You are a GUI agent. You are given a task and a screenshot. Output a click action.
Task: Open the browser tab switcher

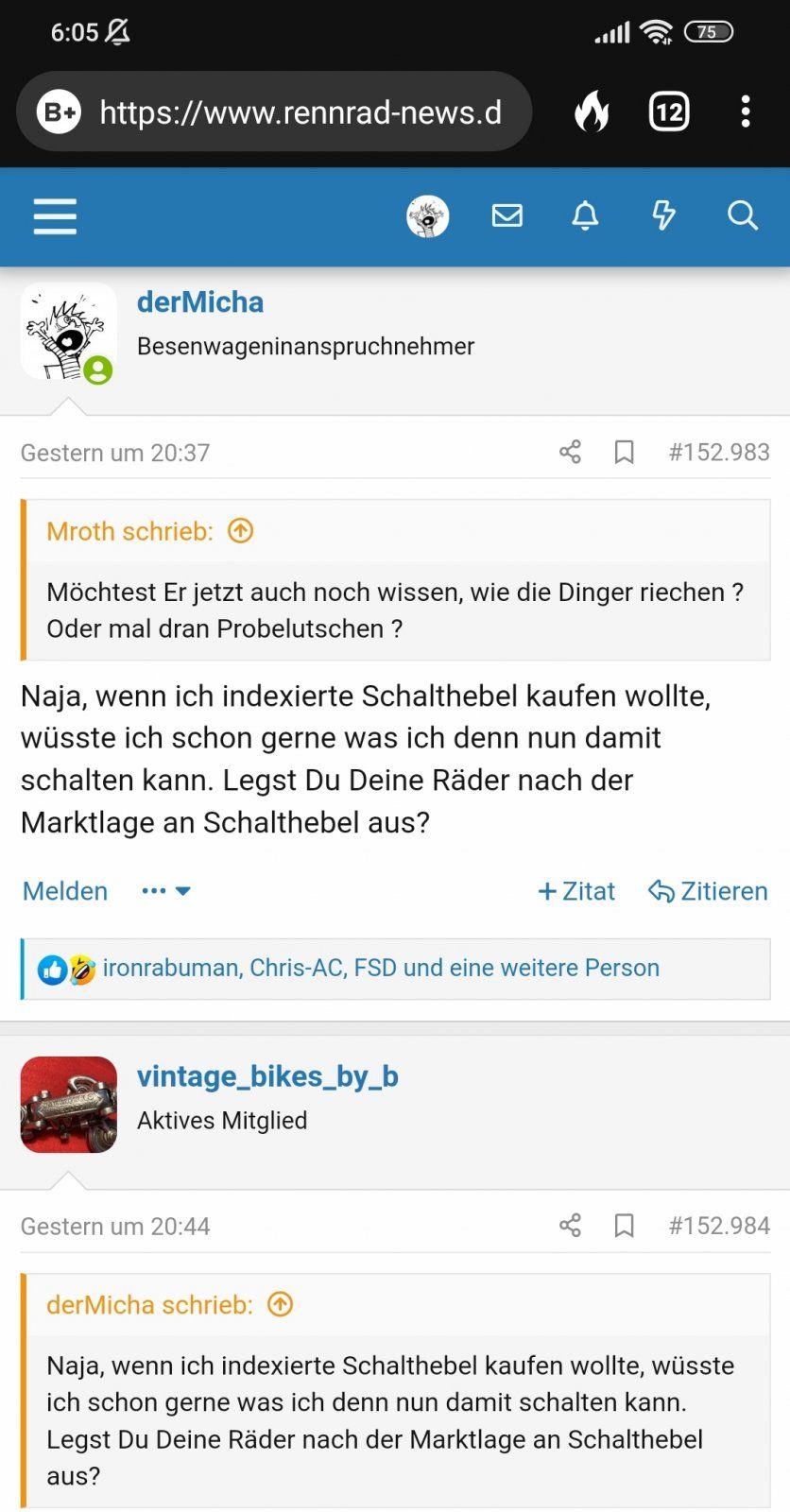669,112
